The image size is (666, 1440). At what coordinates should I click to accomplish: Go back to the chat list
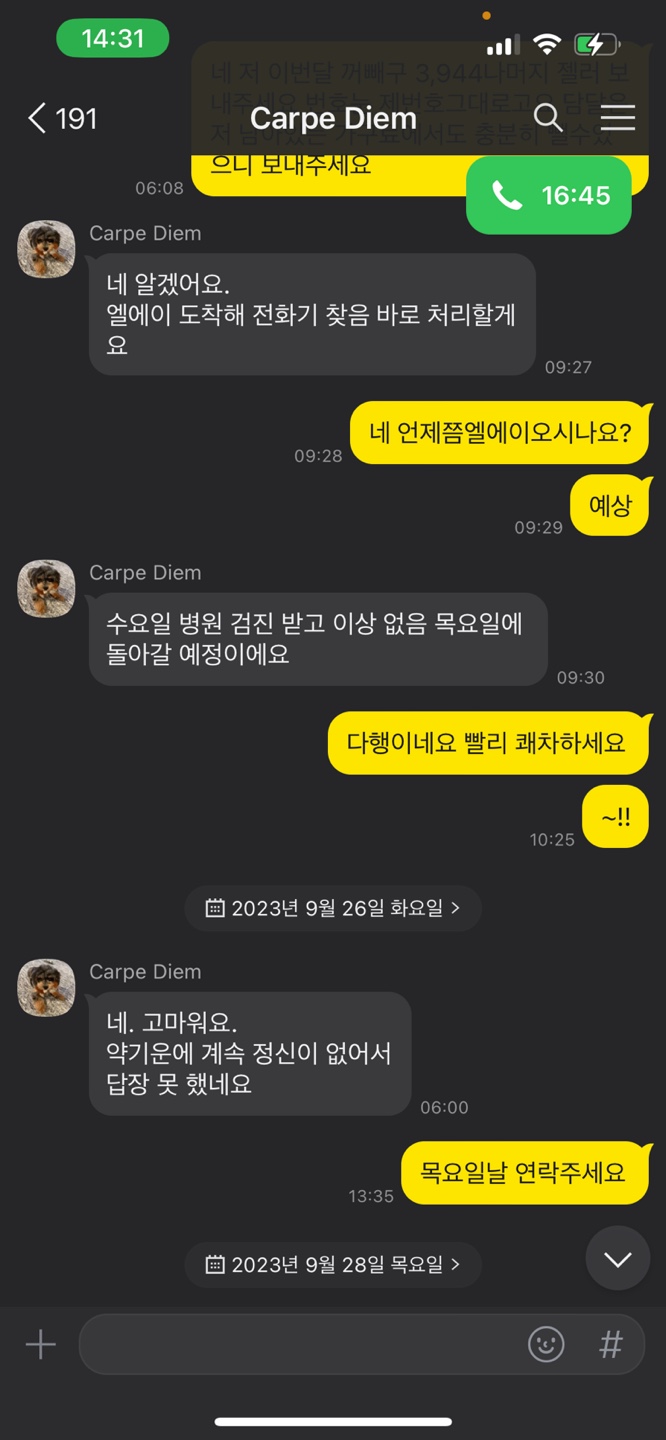tap(61, 118)
